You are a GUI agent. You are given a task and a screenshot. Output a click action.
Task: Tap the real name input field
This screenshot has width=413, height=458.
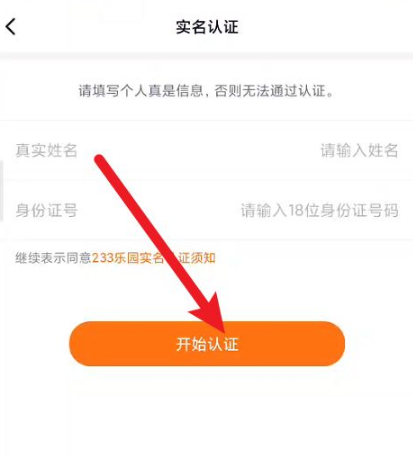207,150
